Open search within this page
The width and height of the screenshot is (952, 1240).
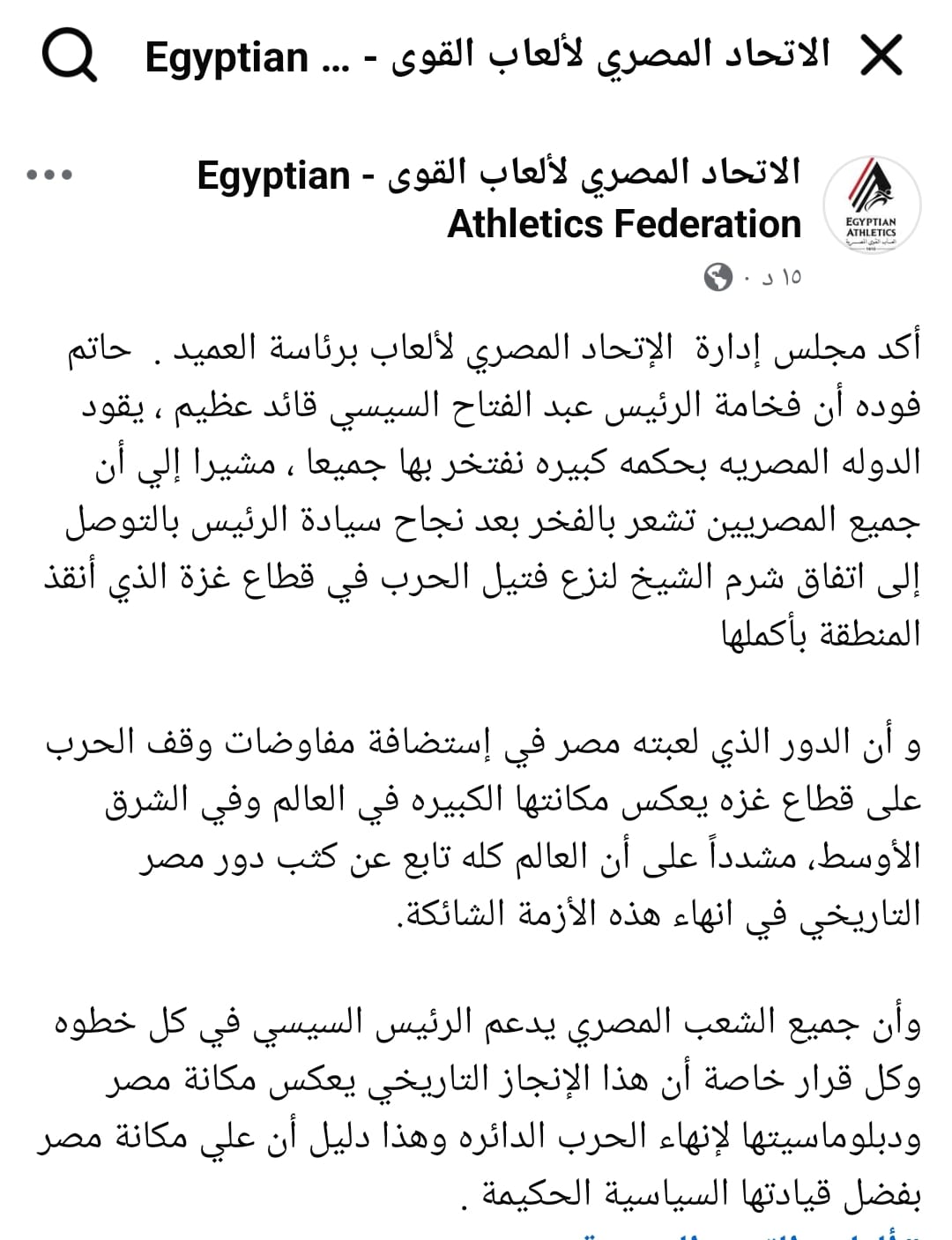pos(69,57)
